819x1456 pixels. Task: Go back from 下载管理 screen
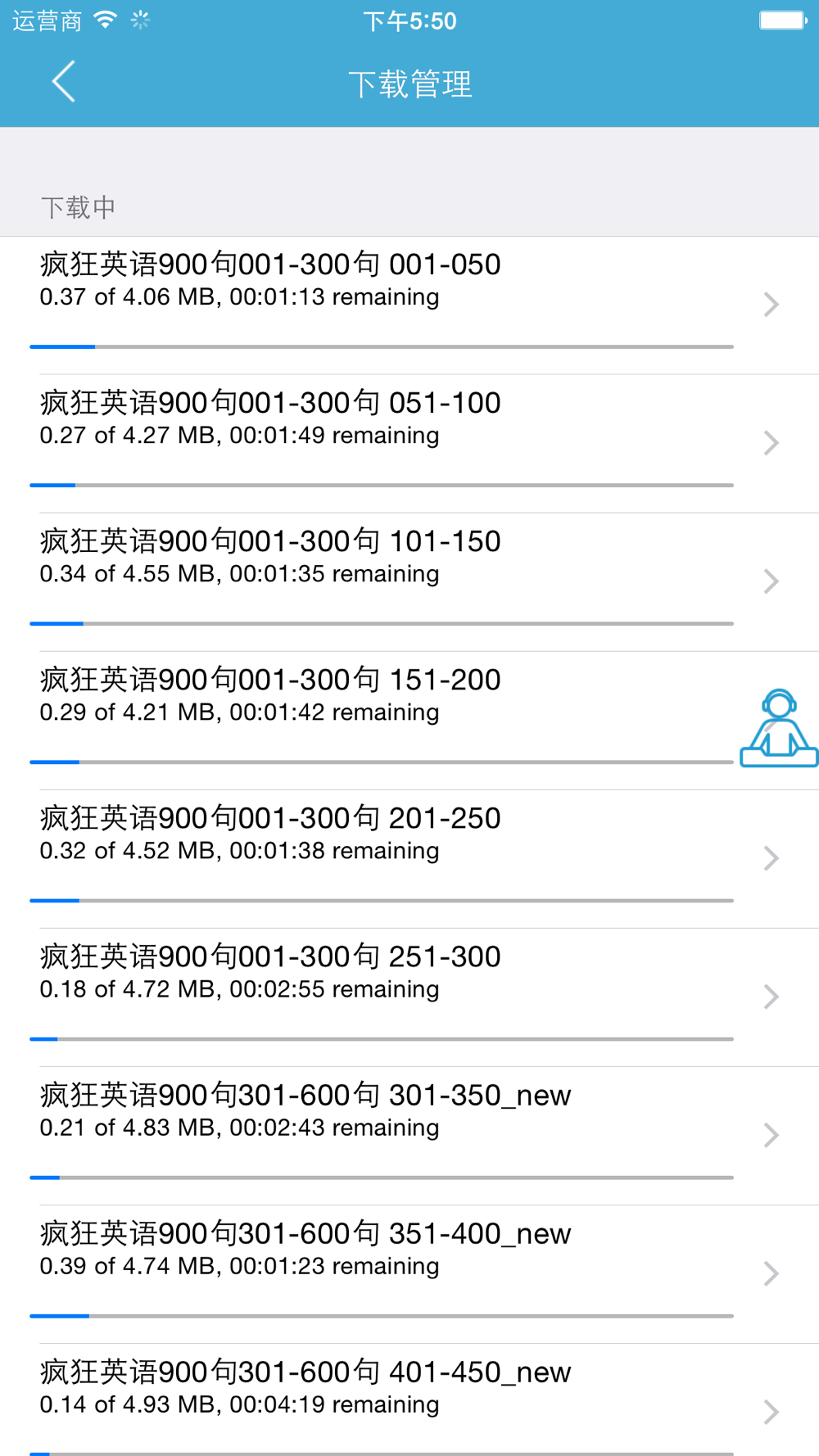(64, 82)
